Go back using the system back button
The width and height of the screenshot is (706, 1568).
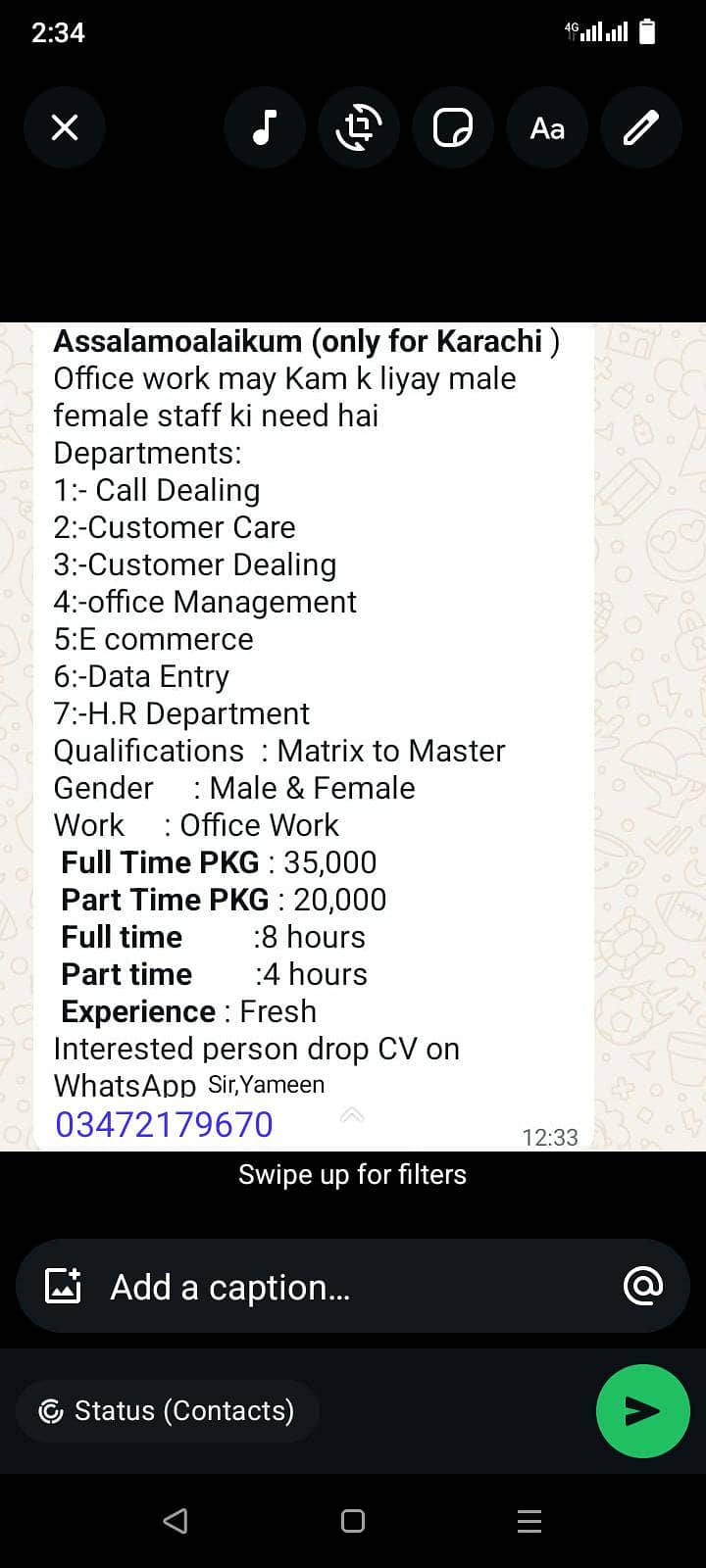coord(176,1521)
